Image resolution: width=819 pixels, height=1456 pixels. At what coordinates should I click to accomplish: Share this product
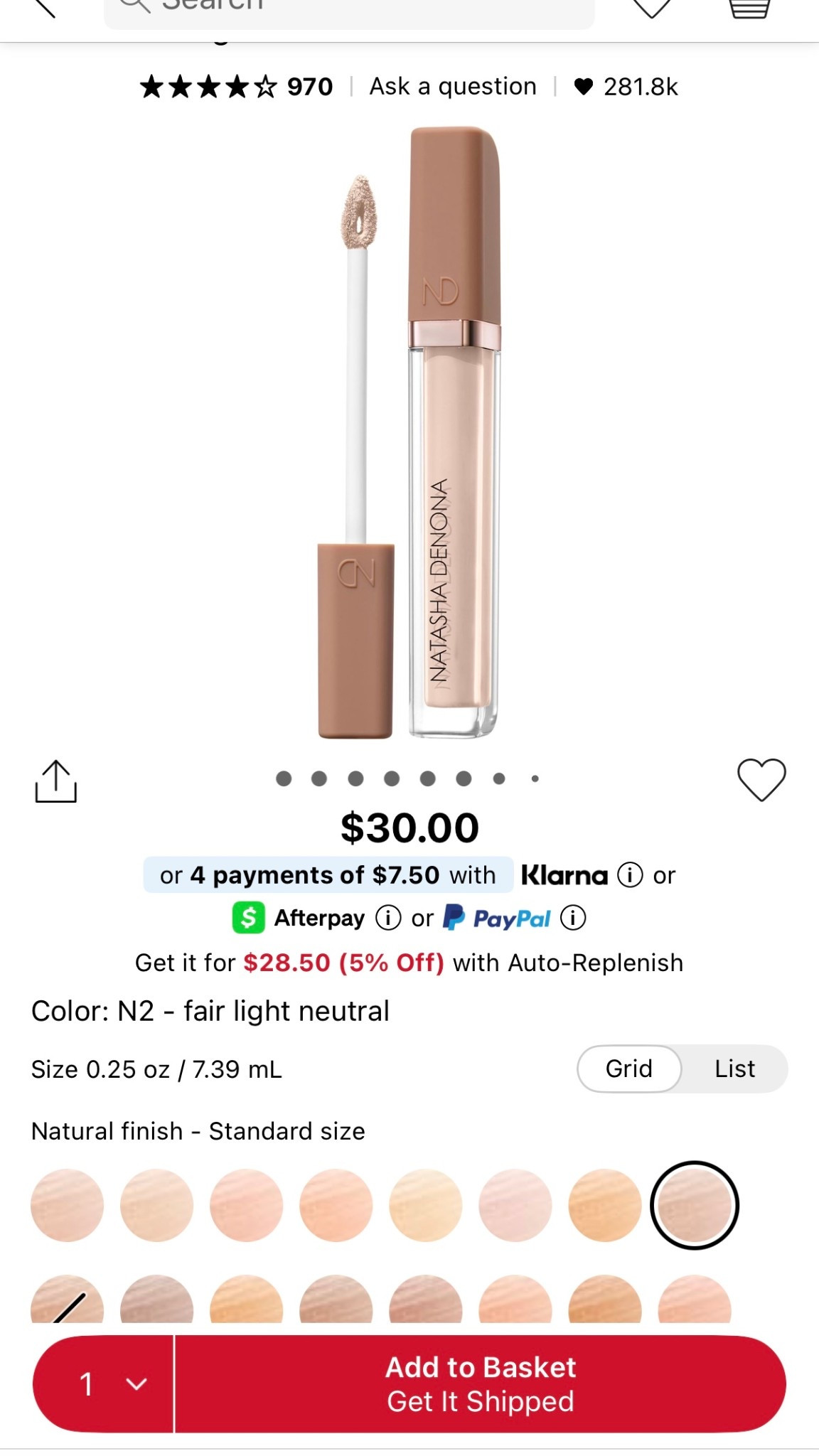pyautogui.click(x=55, y=781)
